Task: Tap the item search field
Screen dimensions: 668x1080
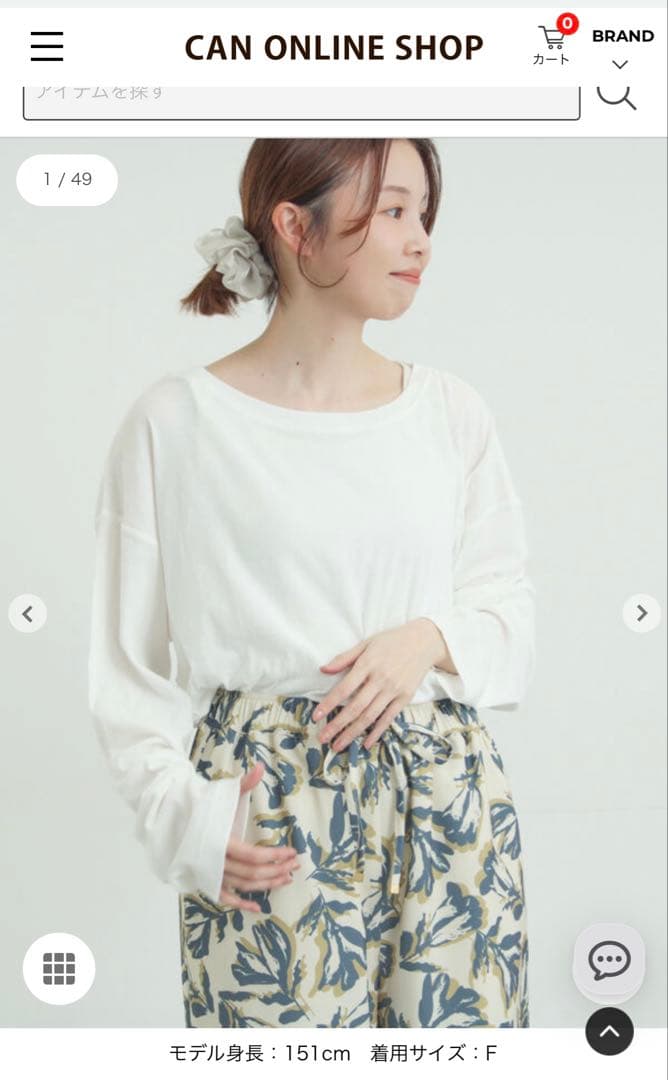Action: tap(302, 101)
